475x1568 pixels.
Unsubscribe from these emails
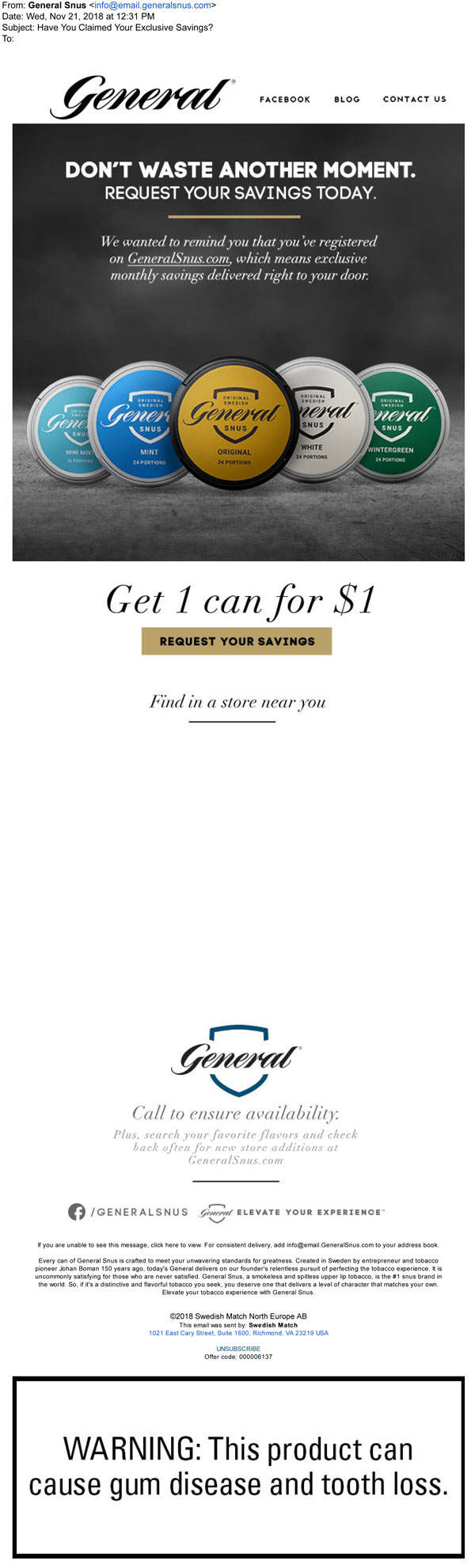coord(238,1349)
